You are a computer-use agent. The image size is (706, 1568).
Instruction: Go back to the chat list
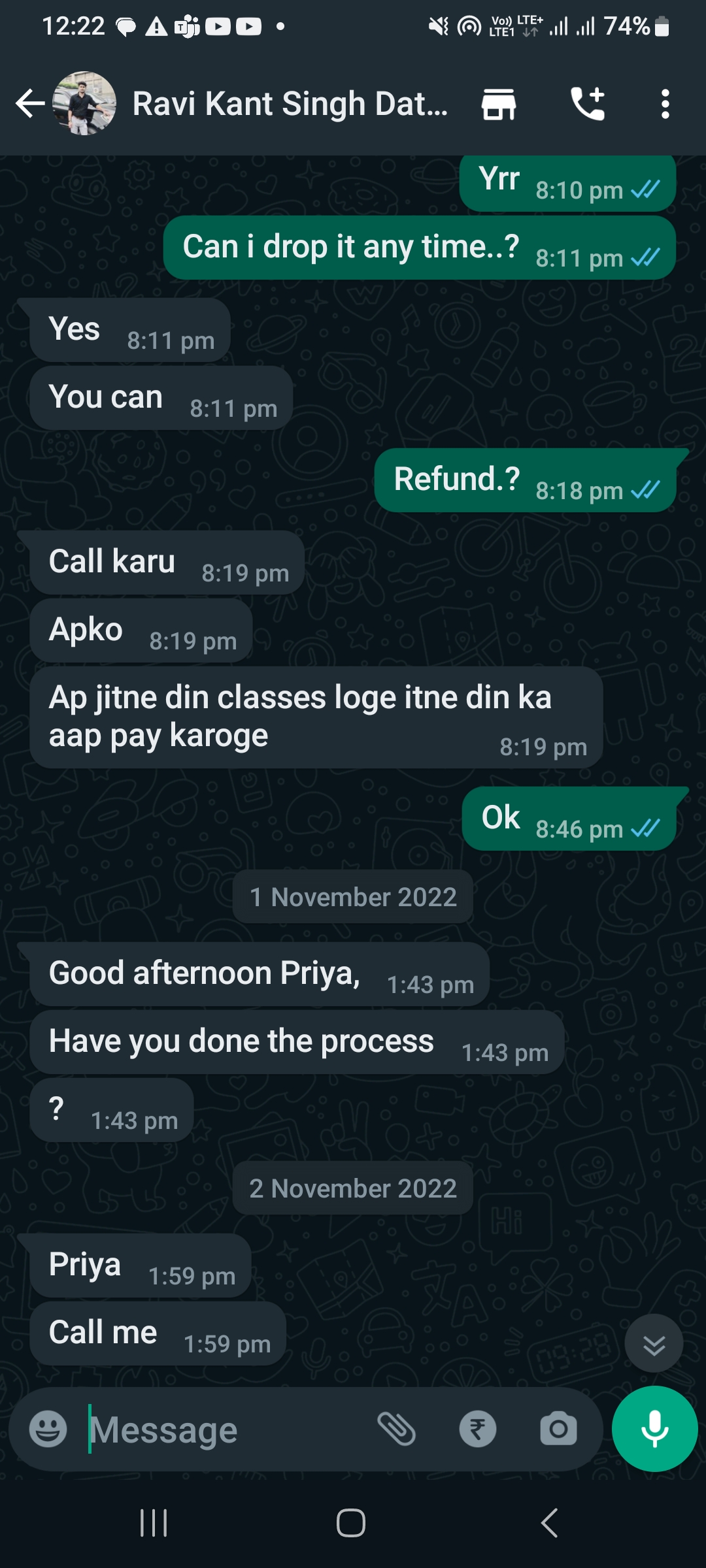(29, 104)
